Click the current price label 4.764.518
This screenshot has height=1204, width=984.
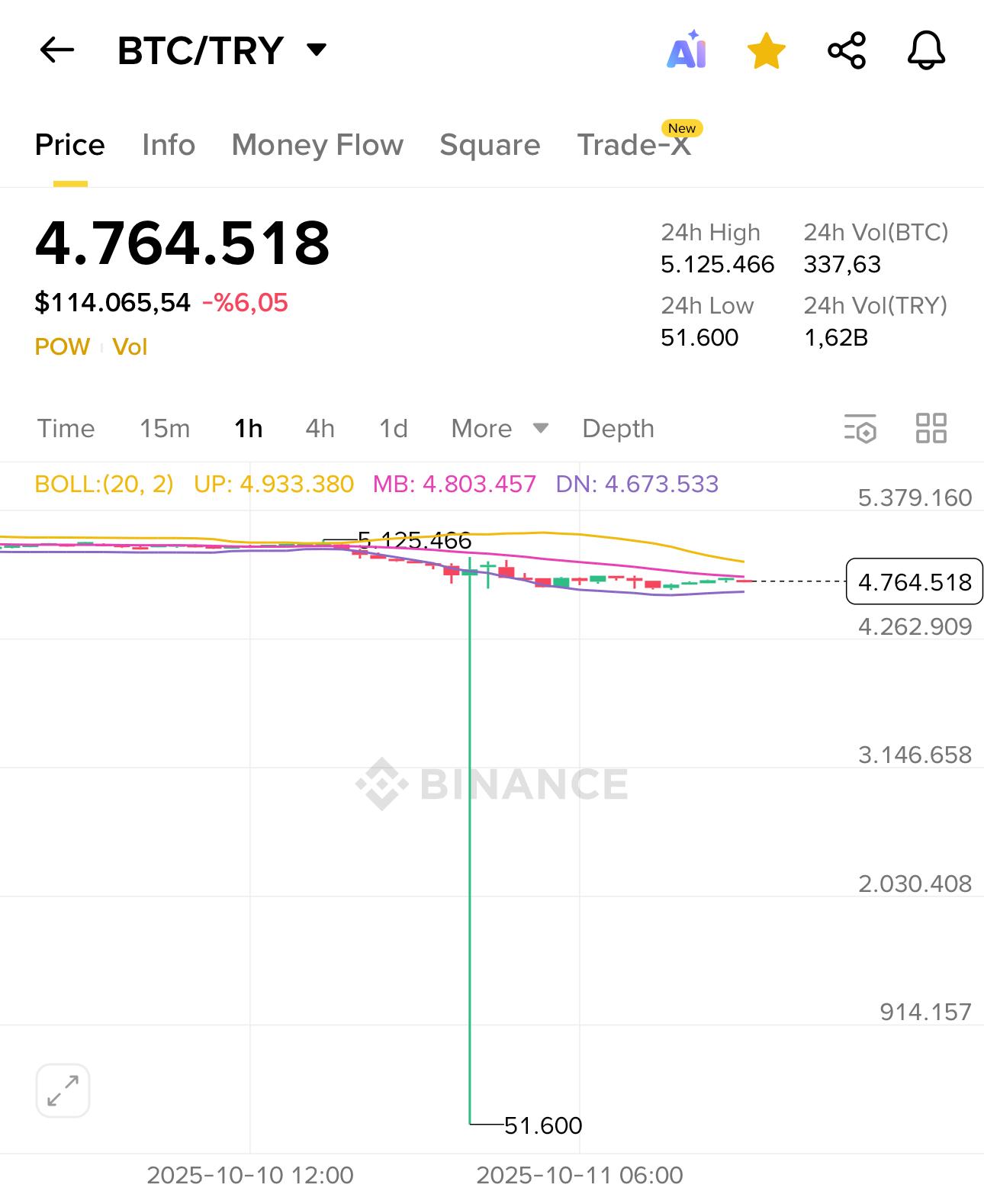[913, 582]
